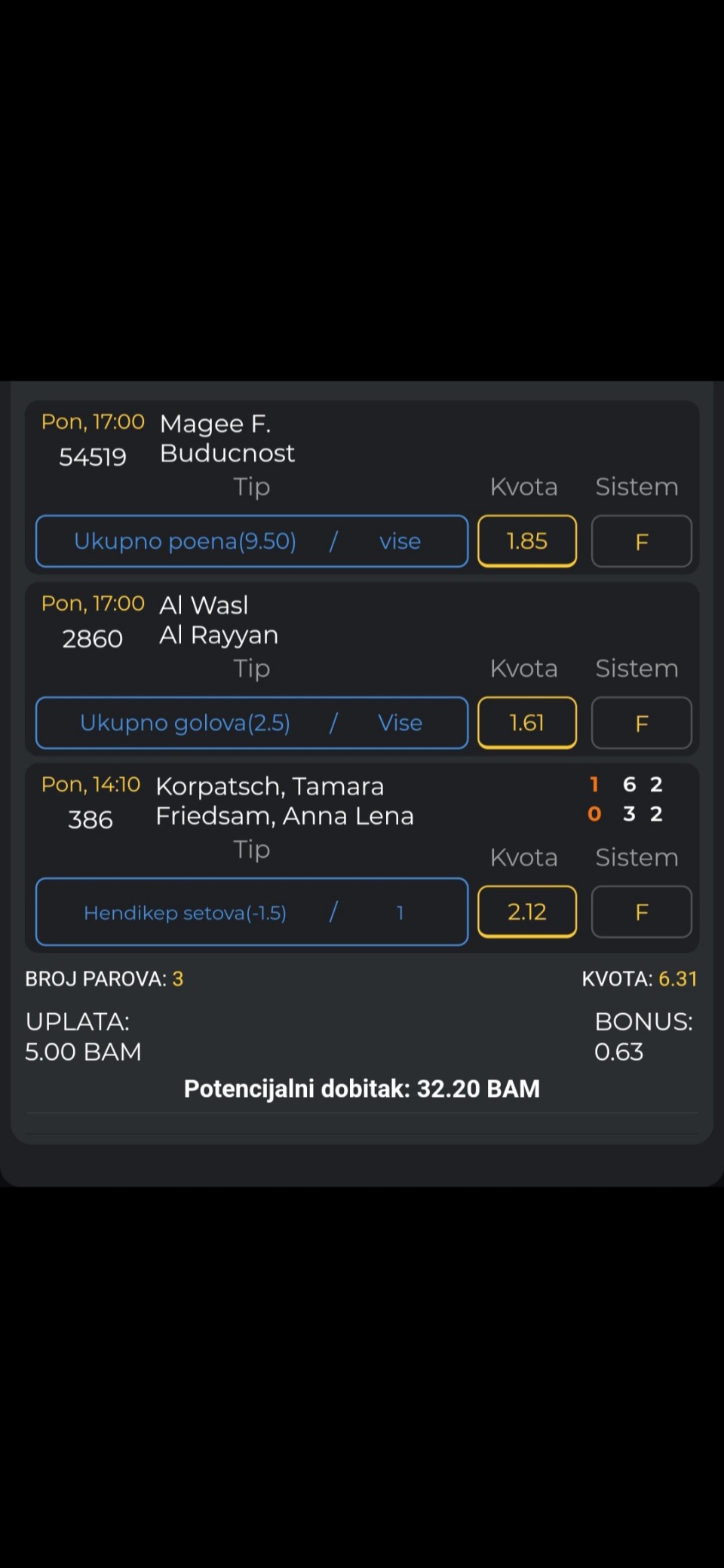
Task: Toggle Sistem F for Al Wasl vs Al Rayyan
Action: point(642,723)
